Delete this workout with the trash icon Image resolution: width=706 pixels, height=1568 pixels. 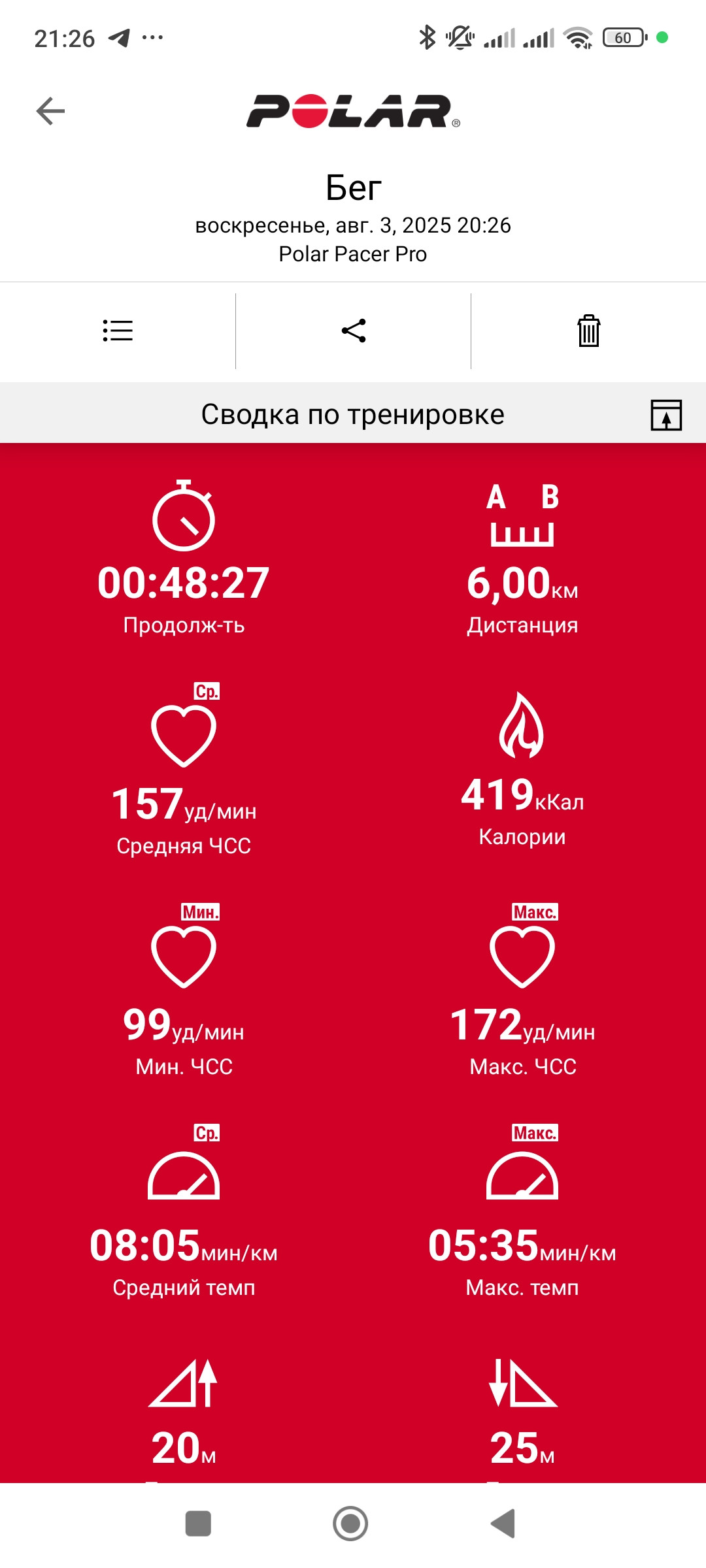click(588, 331)
